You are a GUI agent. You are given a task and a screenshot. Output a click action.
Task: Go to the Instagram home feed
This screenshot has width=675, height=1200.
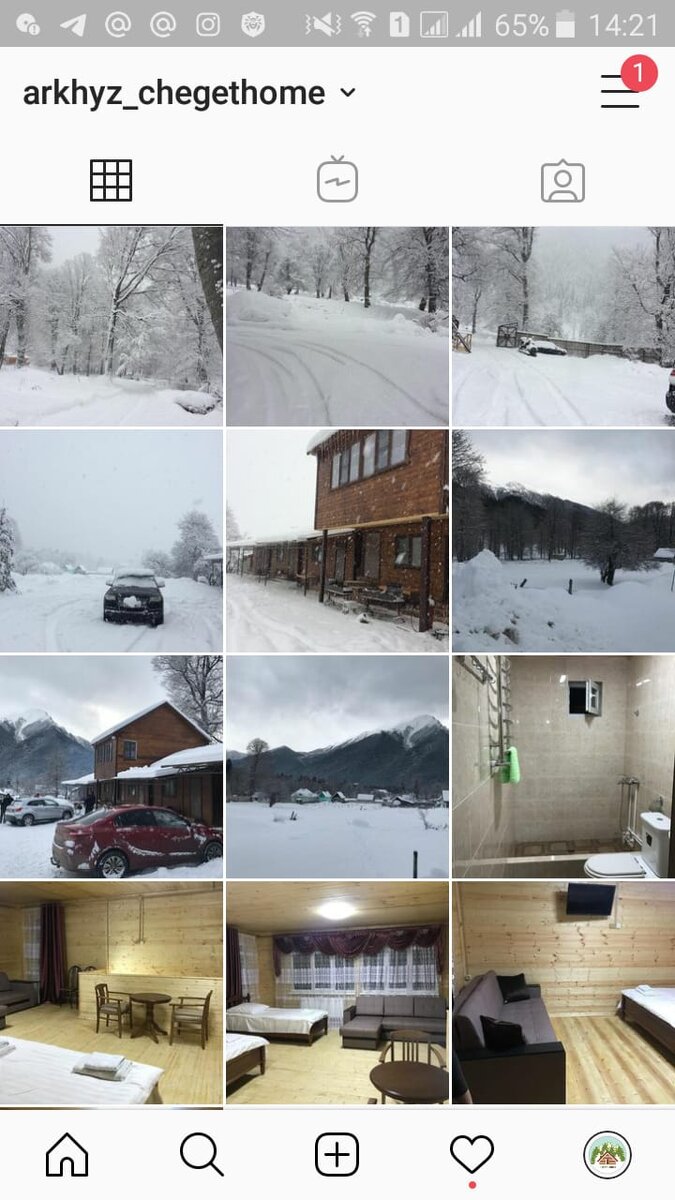pos(67,1156)
